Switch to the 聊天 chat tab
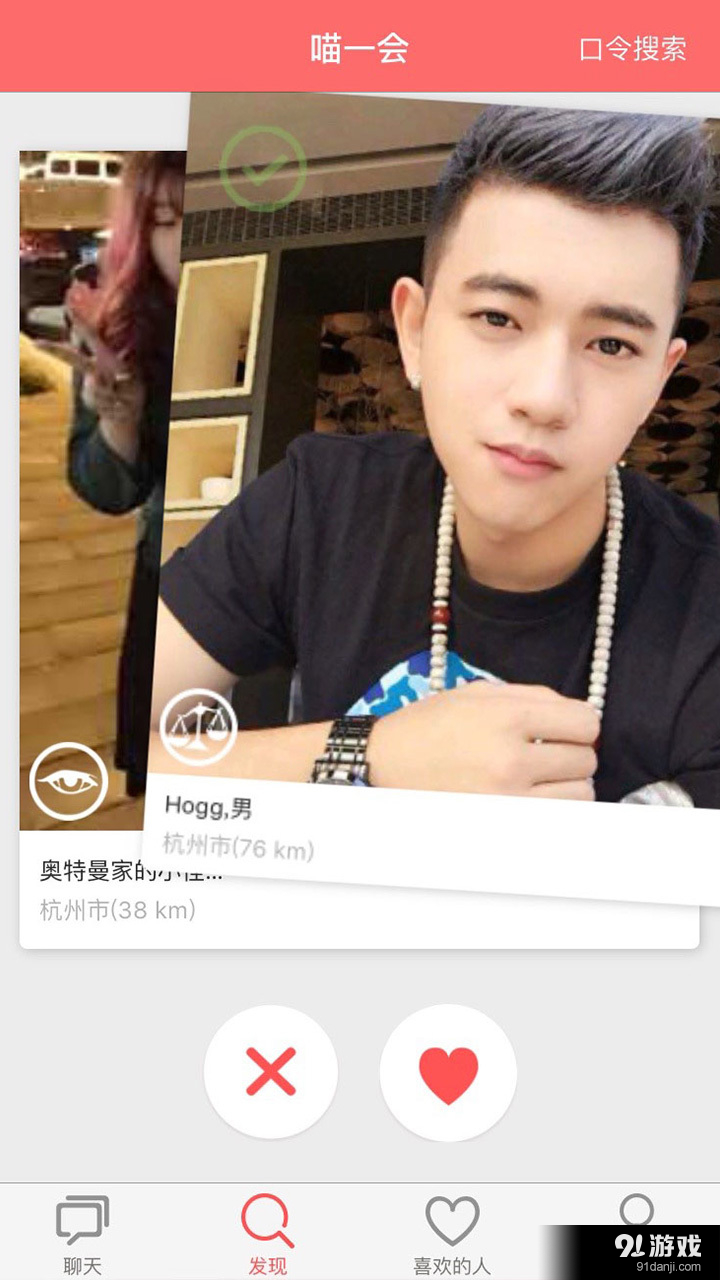 tap(83, 1235)
